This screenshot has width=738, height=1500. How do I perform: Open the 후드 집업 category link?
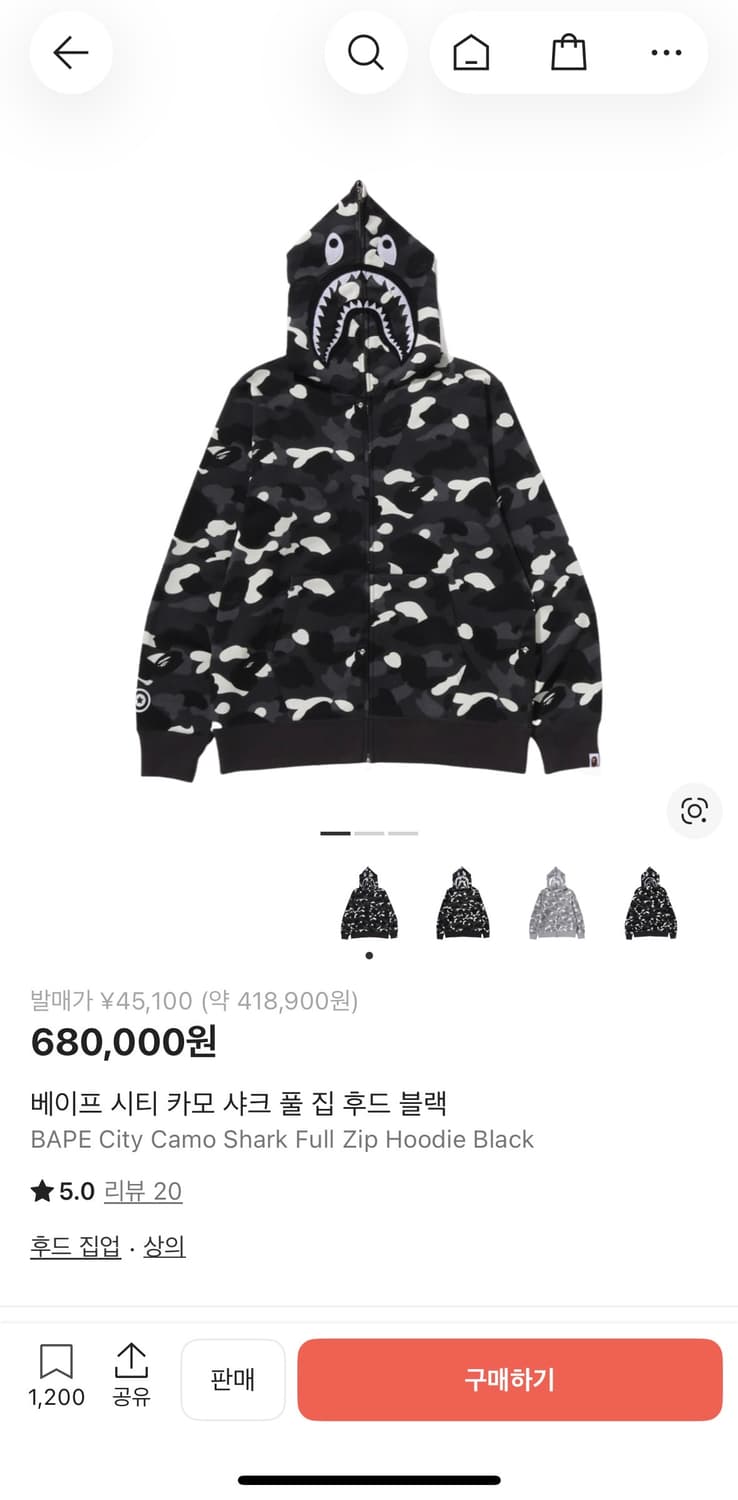76,1246
